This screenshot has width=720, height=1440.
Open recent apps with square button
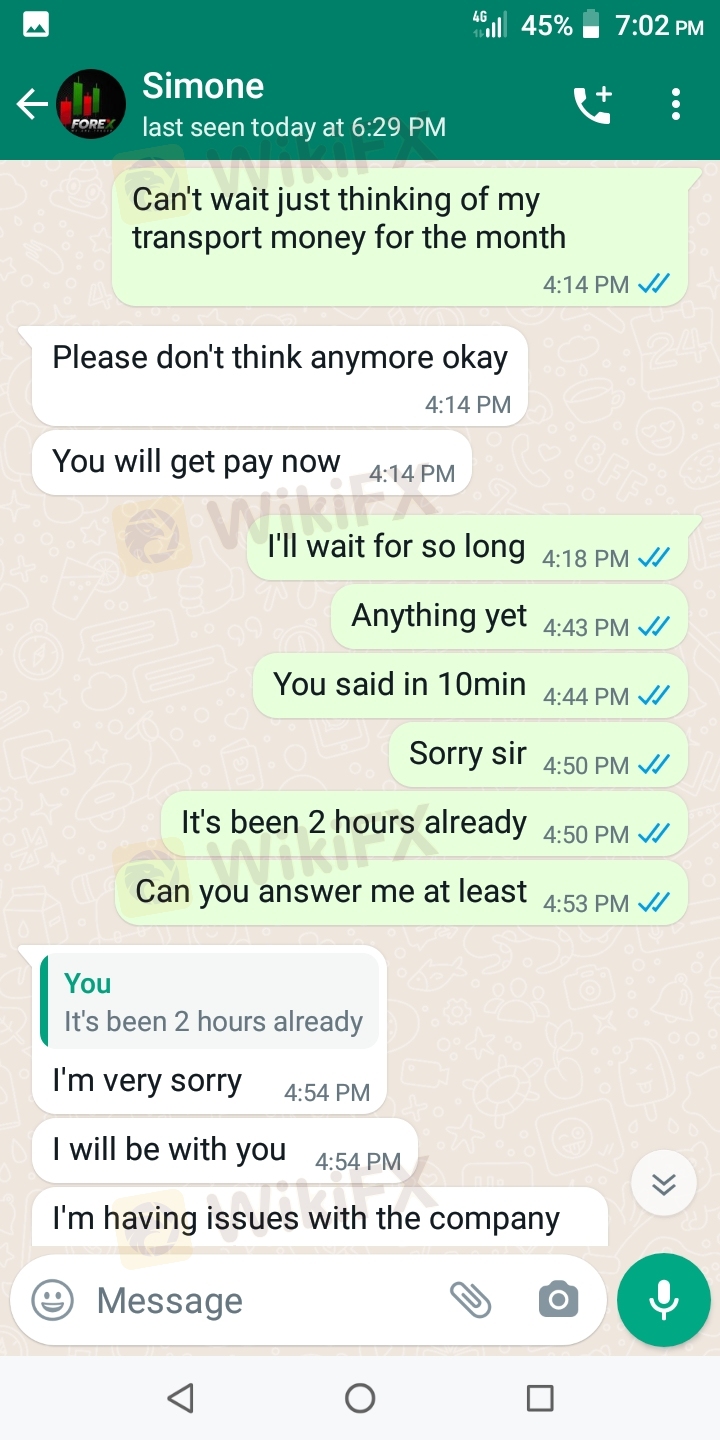point(540,1398)
